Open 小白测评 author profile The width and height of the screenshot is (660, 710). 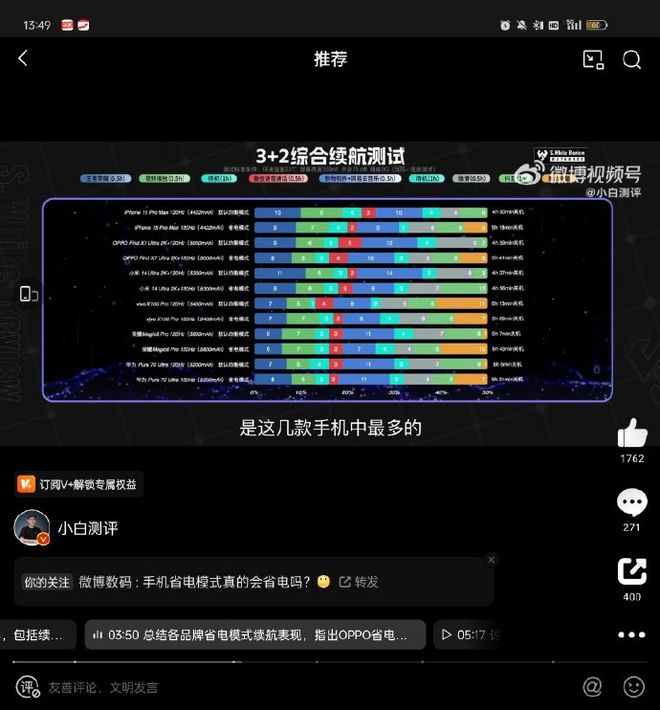click(x=87, y=528)
